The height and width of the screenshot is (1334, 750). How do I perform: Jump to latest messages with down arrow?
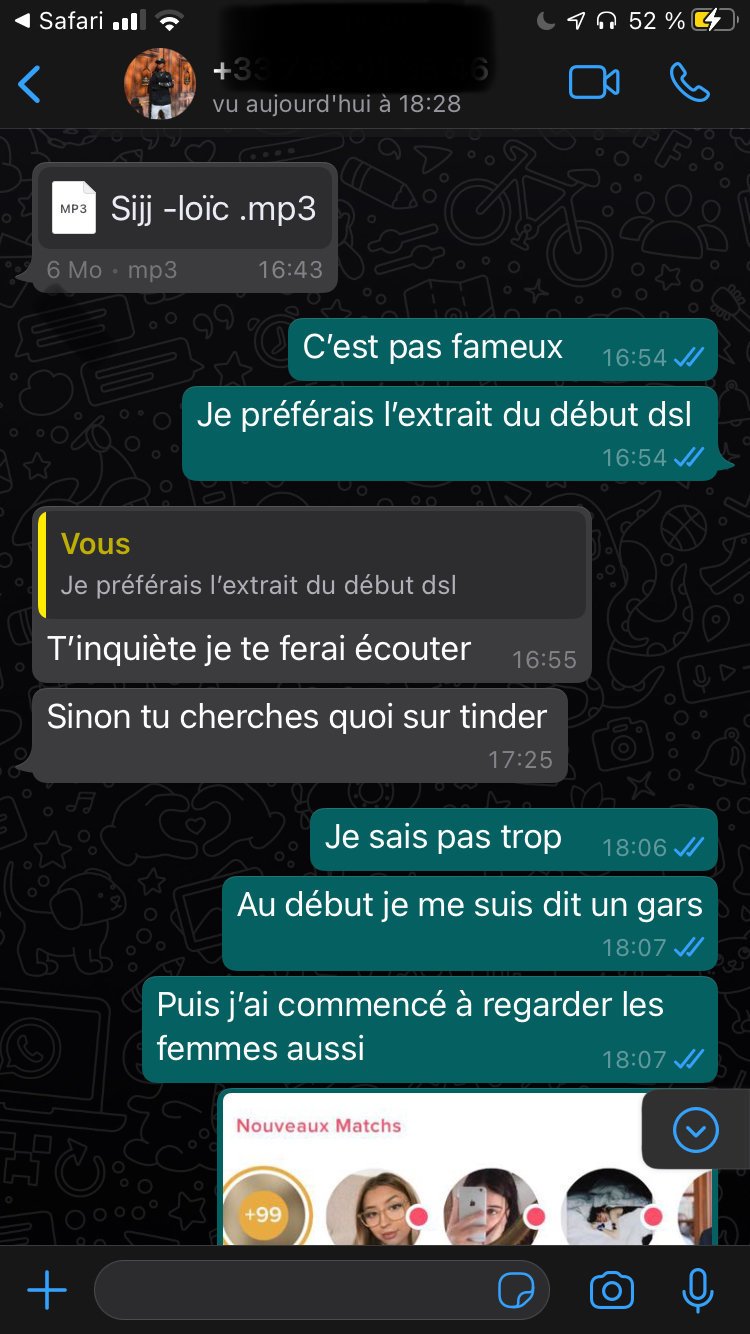695,1130
